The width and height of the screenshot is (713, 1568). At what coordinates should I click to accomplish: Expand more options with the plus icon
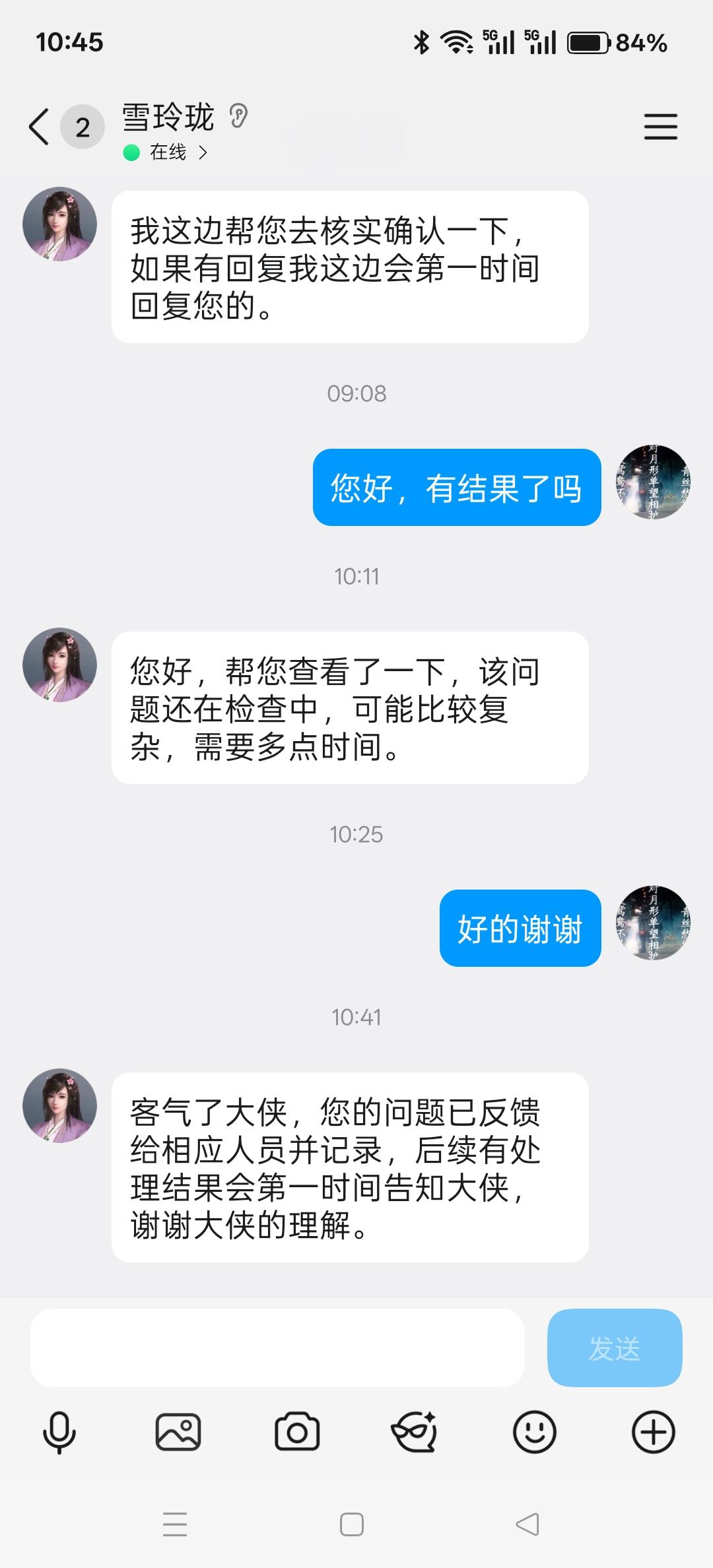point(653,1432)
